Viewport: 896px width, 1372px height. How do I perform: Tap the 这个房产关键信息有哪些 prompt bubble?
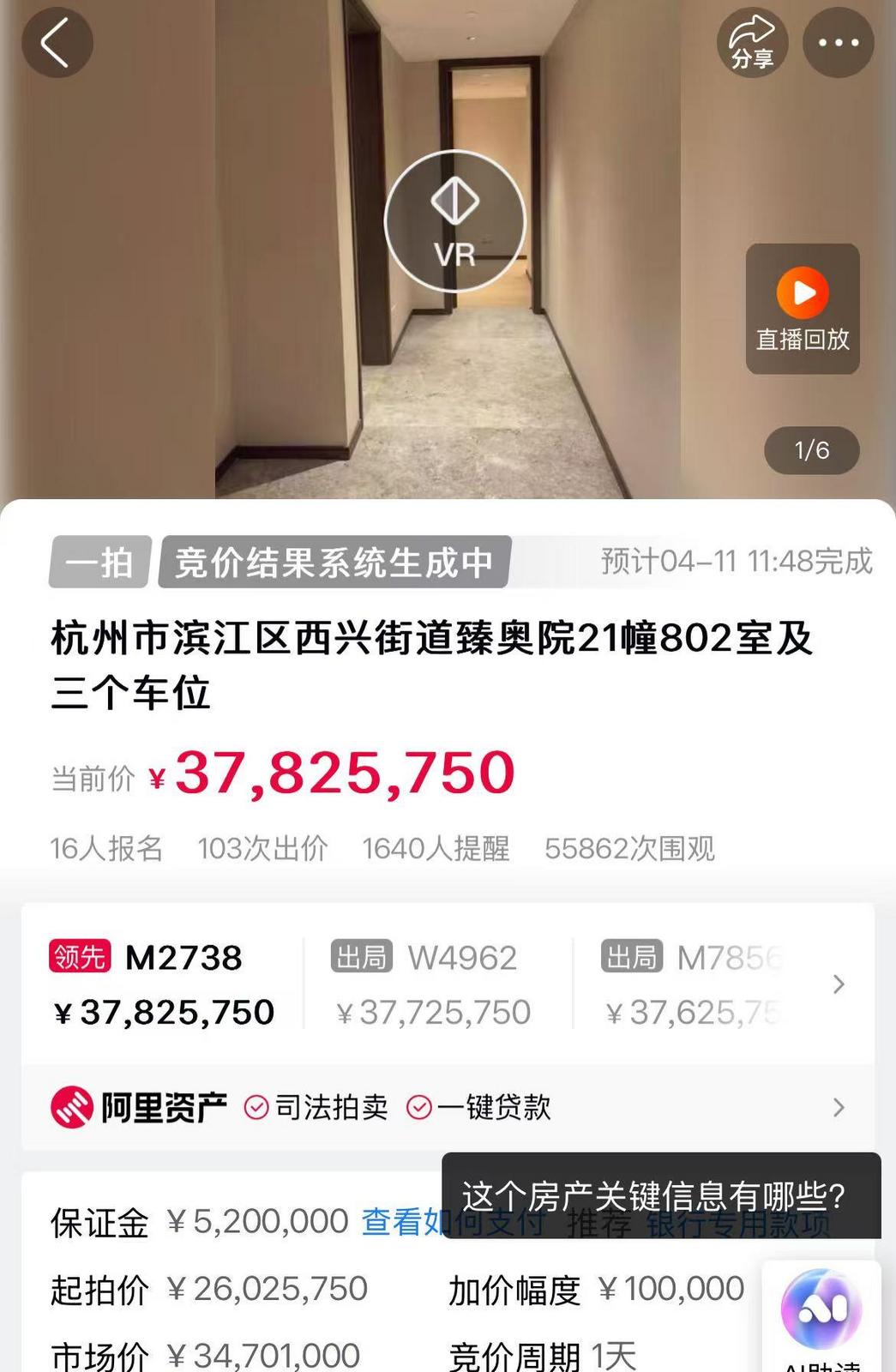(660, 1194)
